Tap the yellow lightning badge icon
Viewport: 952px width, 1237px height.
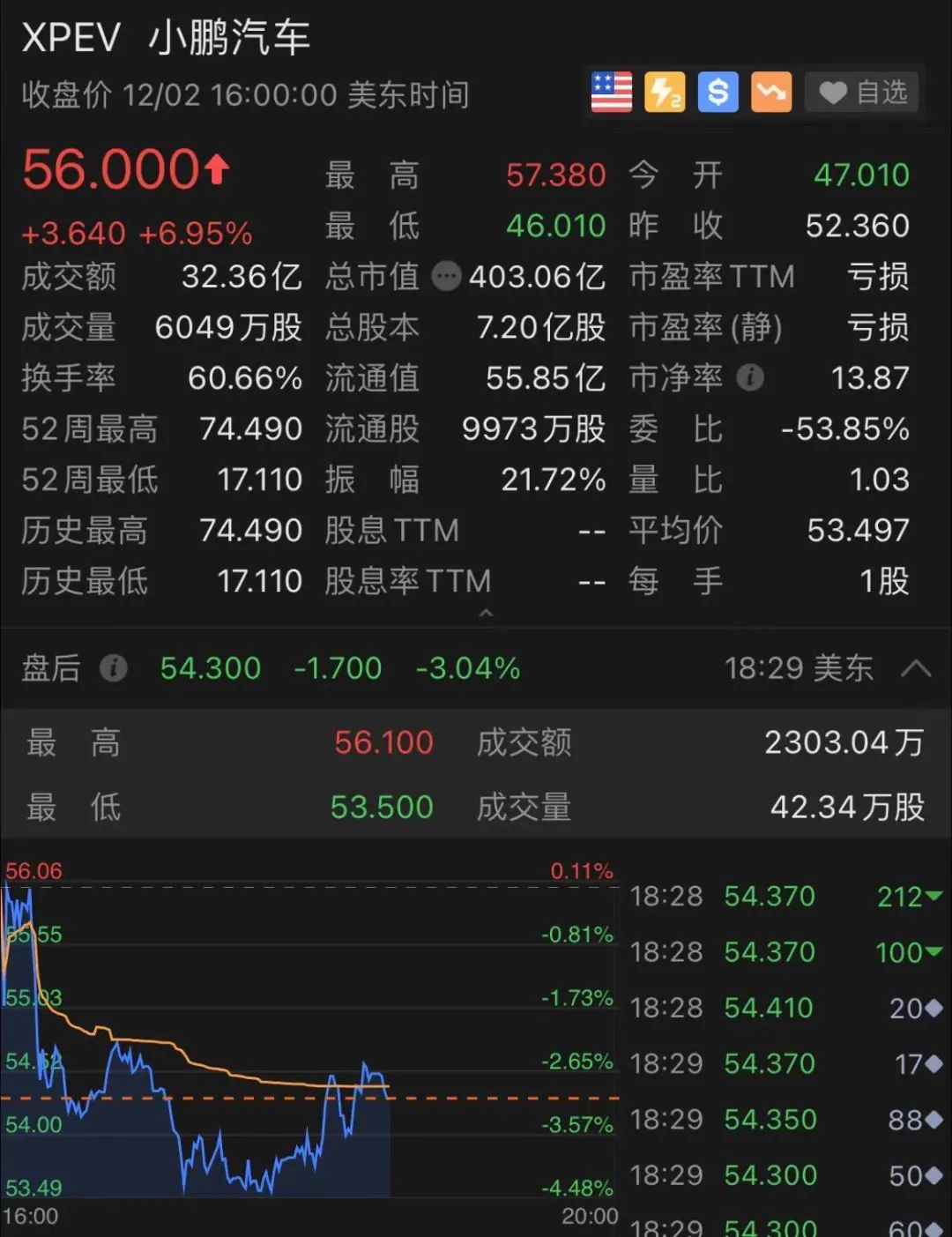pos(665,93)
